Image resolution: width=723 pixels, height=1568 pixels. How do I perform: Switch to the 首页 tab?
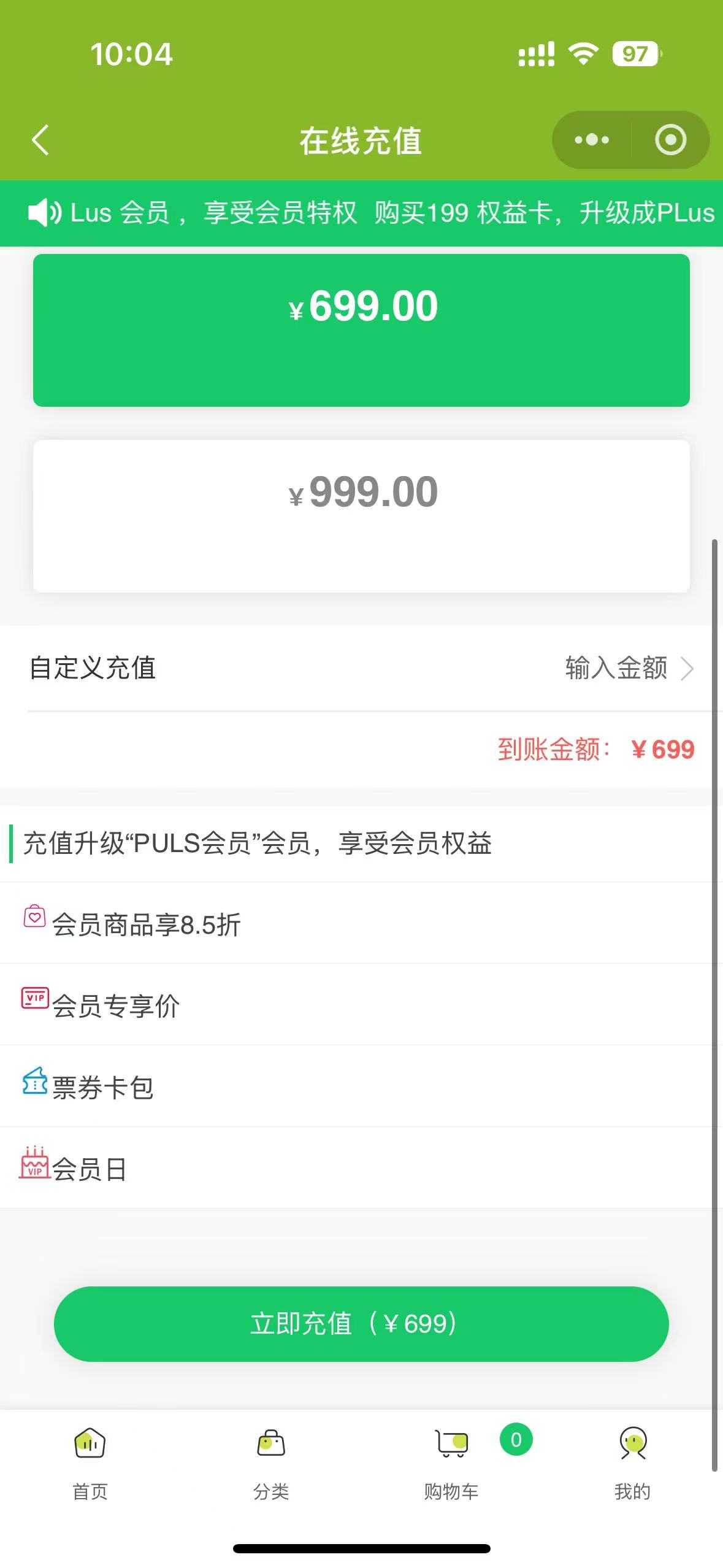click(x=90, y=1463)
